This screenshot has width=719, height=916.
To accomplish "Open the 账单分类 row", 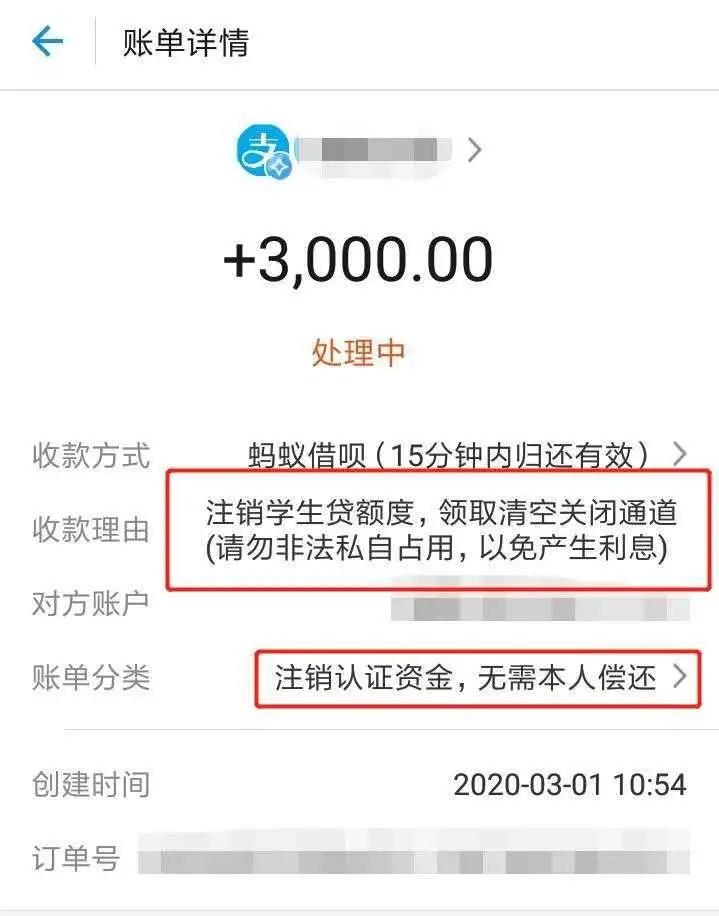I will (x=479, y=678).
